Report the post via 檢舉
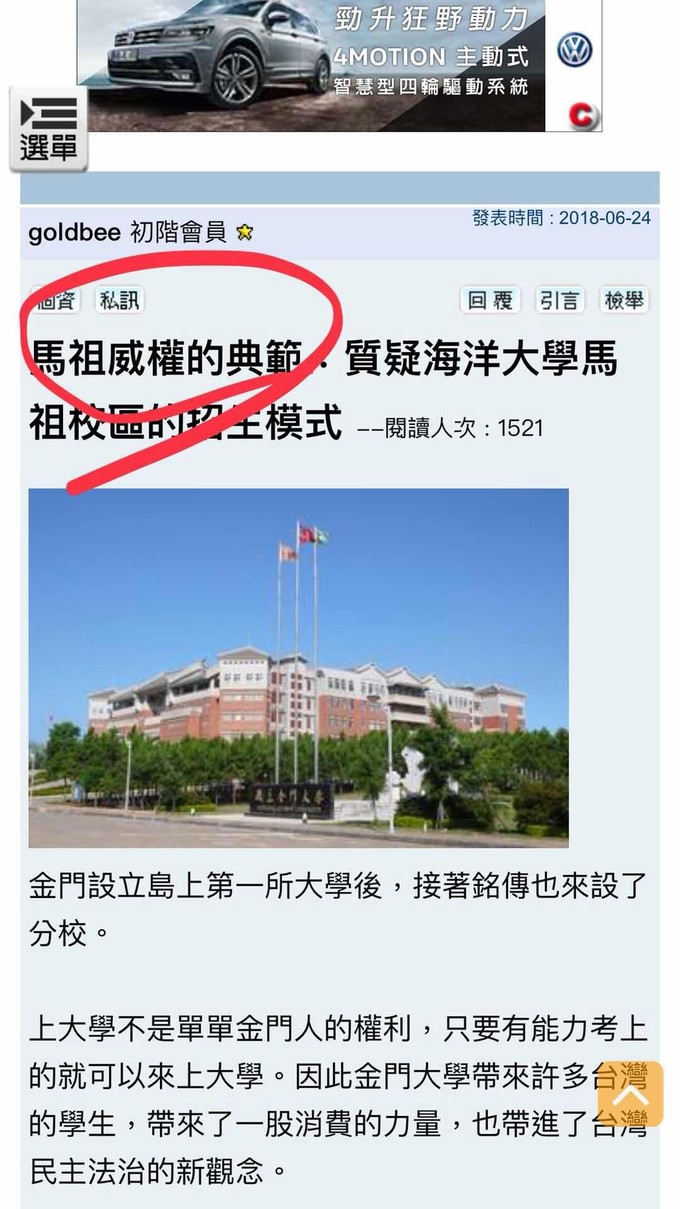This screenshot has height=1209, width=680. 624,299
